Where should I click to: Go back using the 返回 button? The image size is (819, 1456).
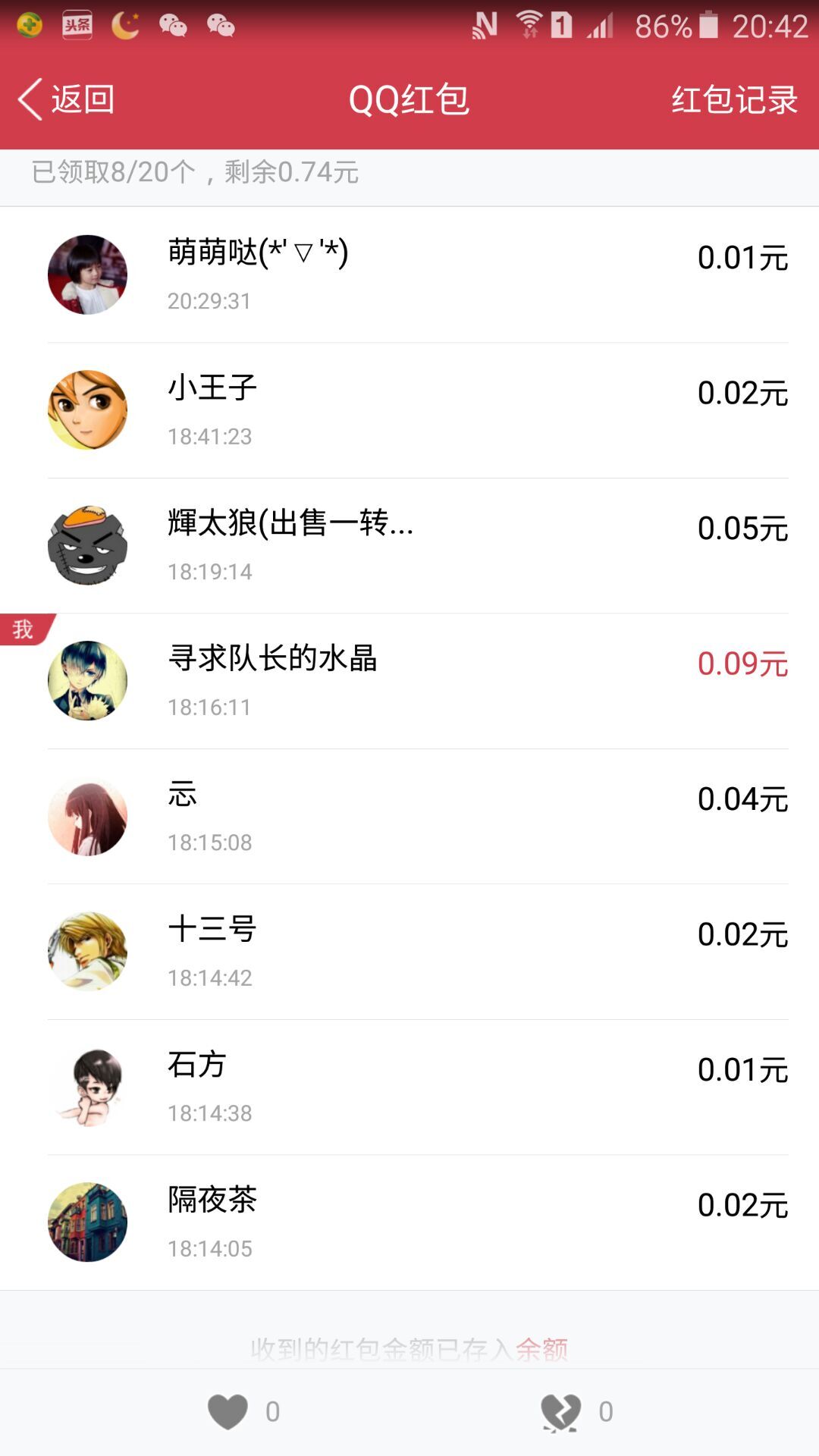67,99
